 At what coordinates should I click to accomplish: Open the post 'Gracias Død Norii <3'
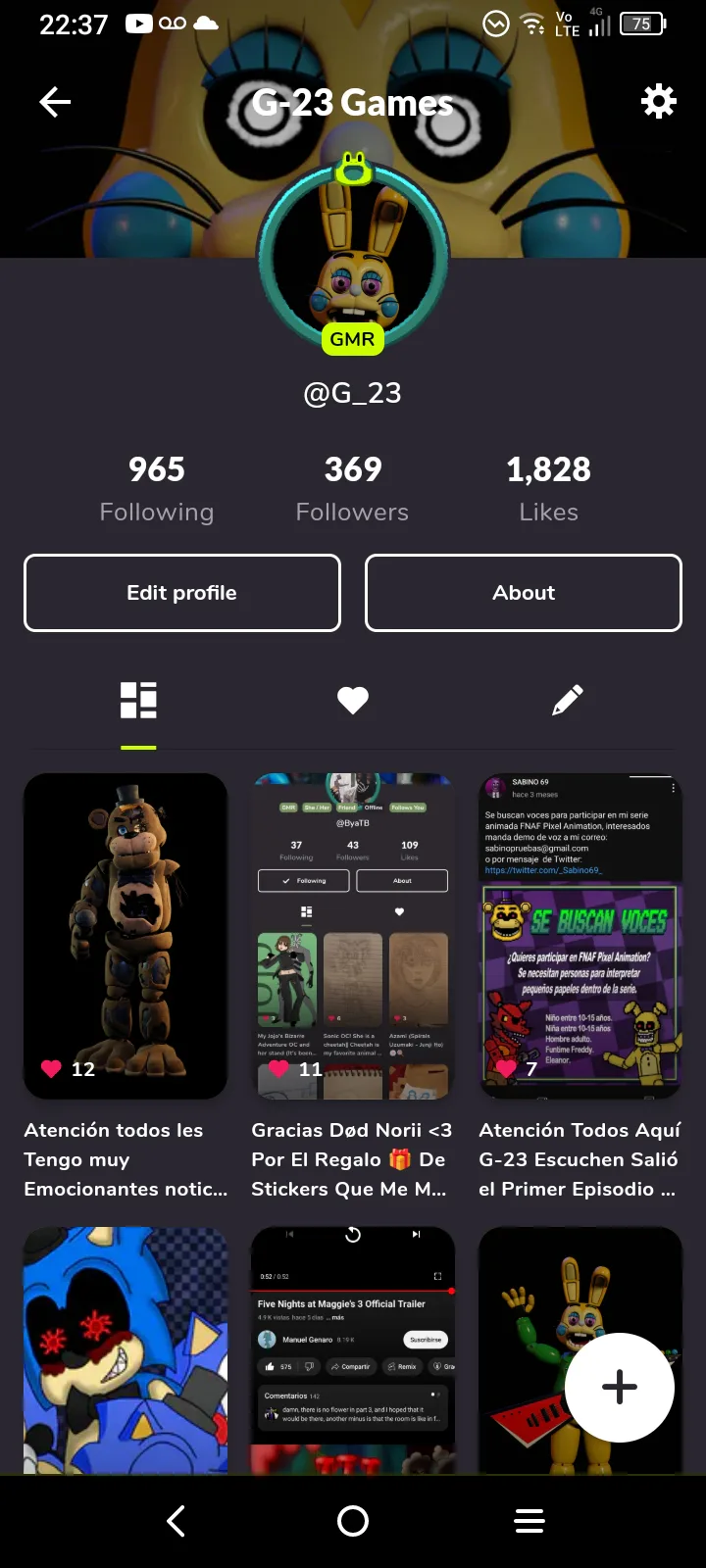click(353, 936)
